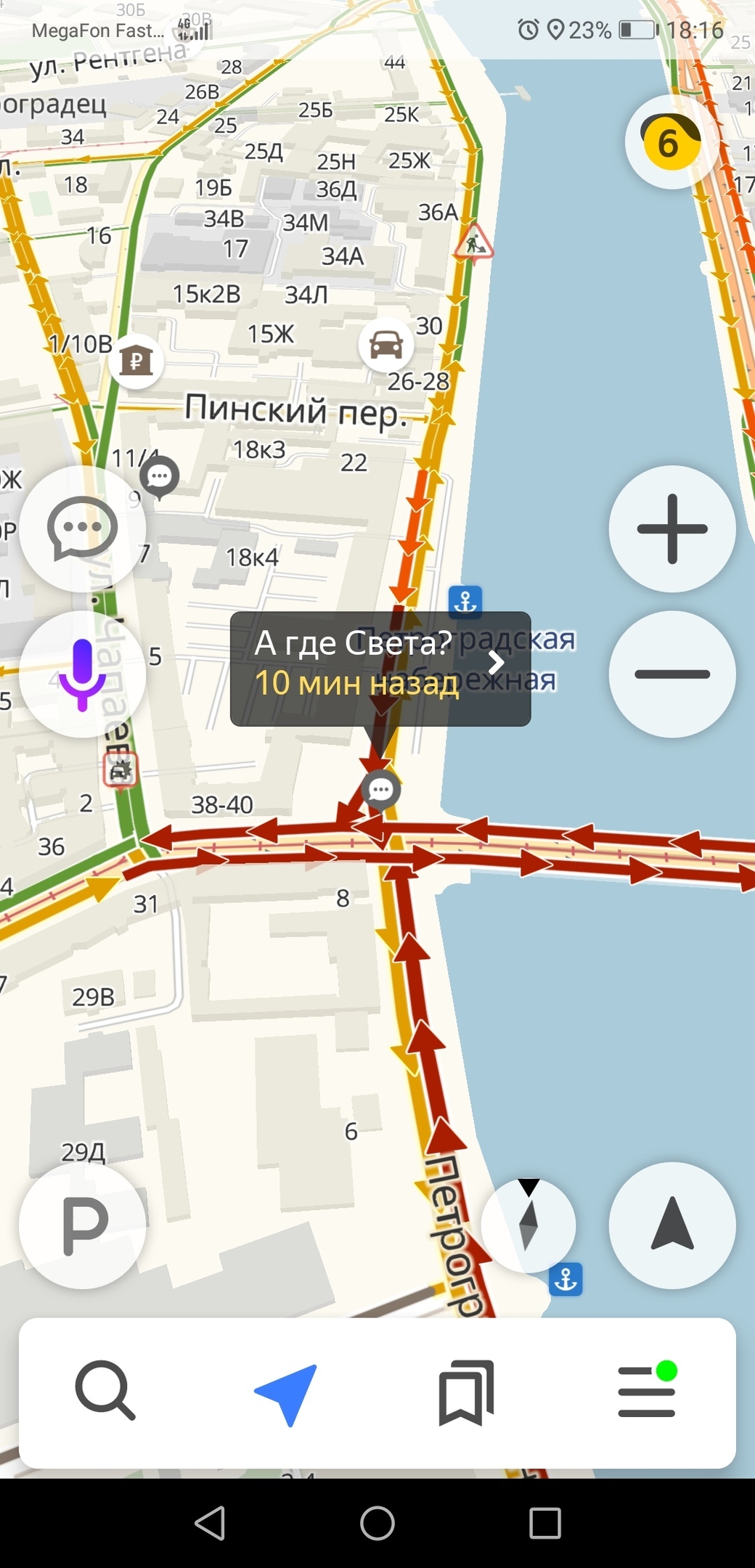Open saved bookmarks
This screenshot has height=1568, width=755.
pos(466,1392)
